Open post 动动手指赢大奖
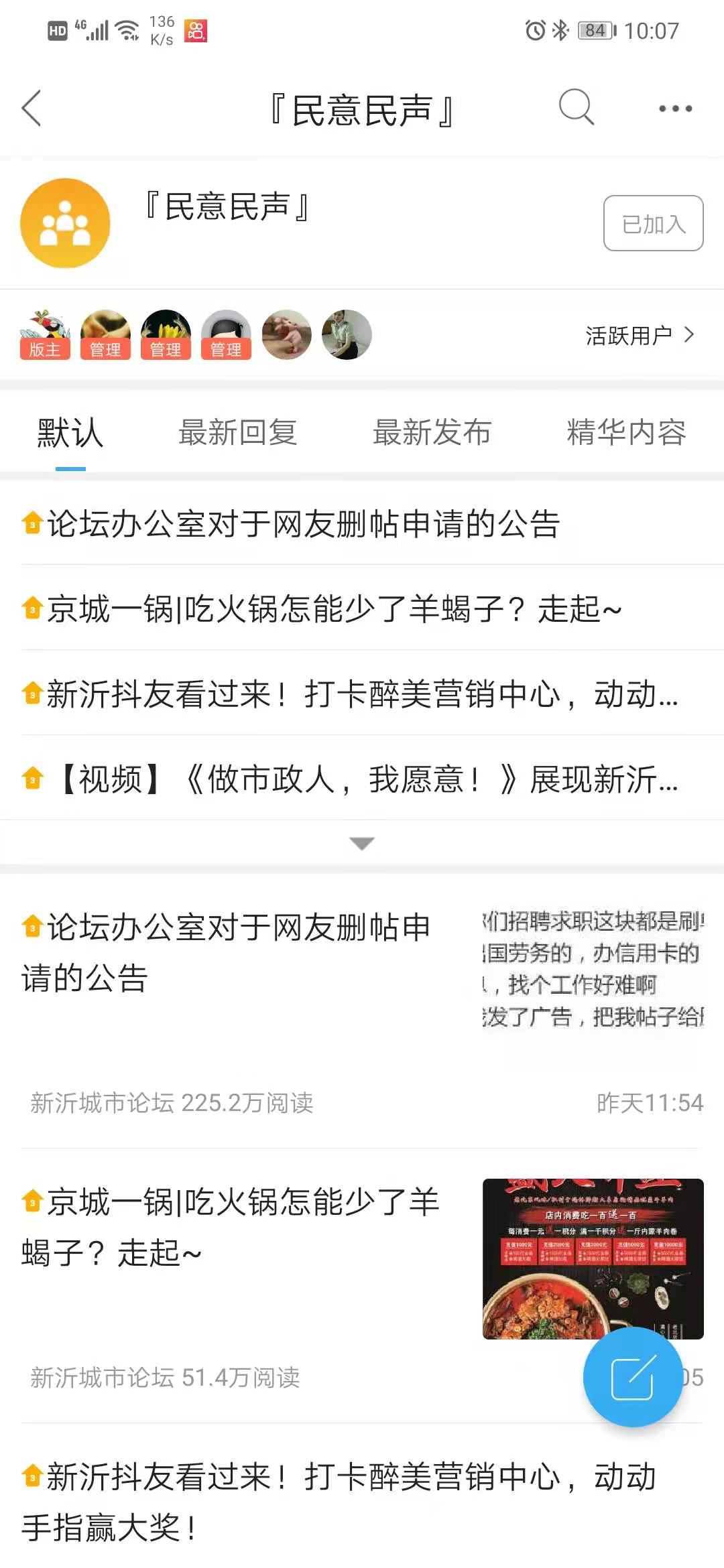The width and height of the screenshot is (724, 1568). pos(339,1502)
